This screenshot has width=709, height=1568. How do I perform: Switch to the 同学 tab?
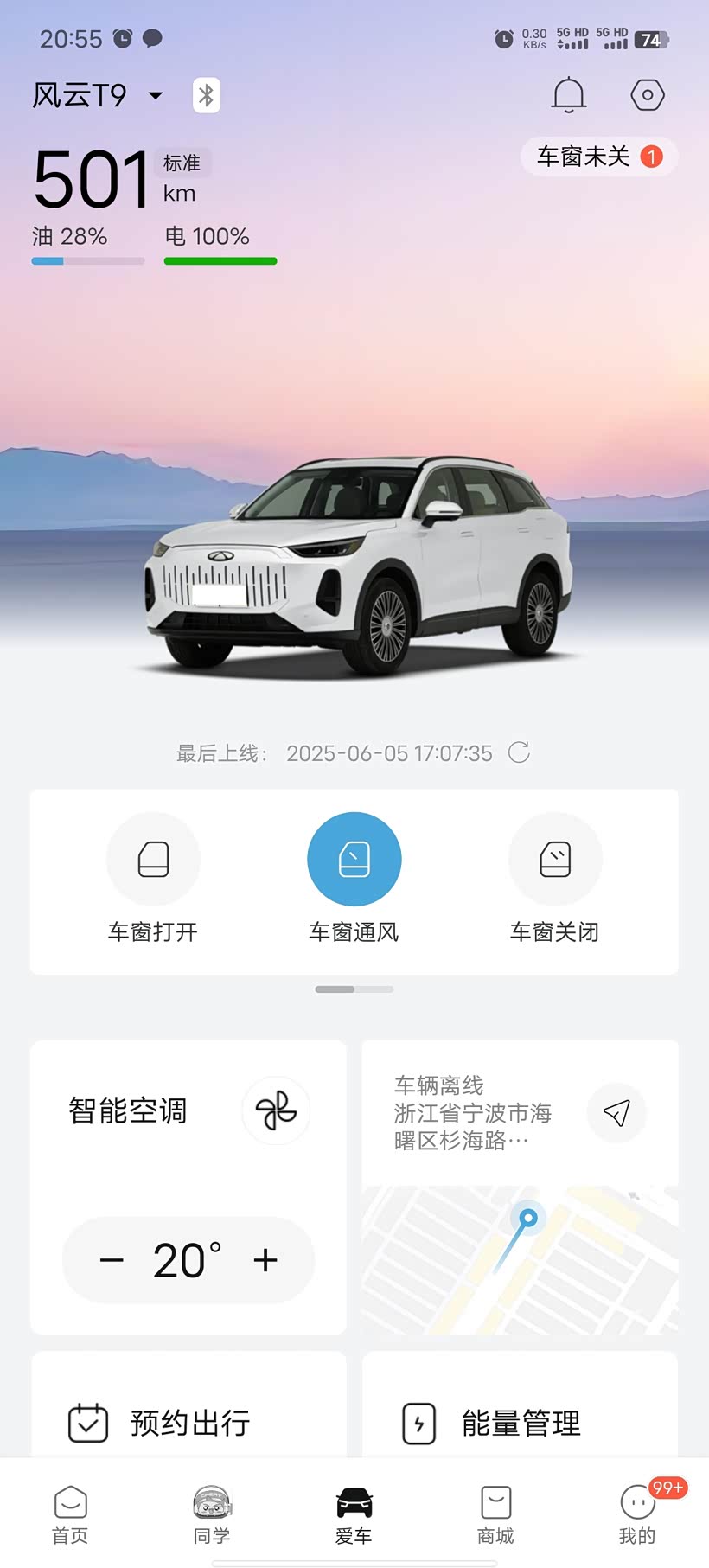point(212,1515)
